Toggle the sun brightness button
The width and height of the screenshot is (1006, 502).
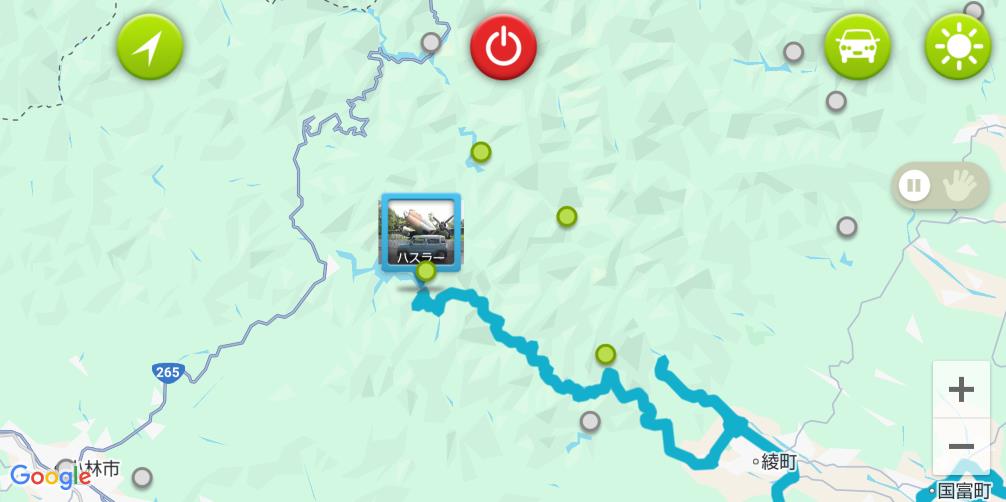(957, 47)
